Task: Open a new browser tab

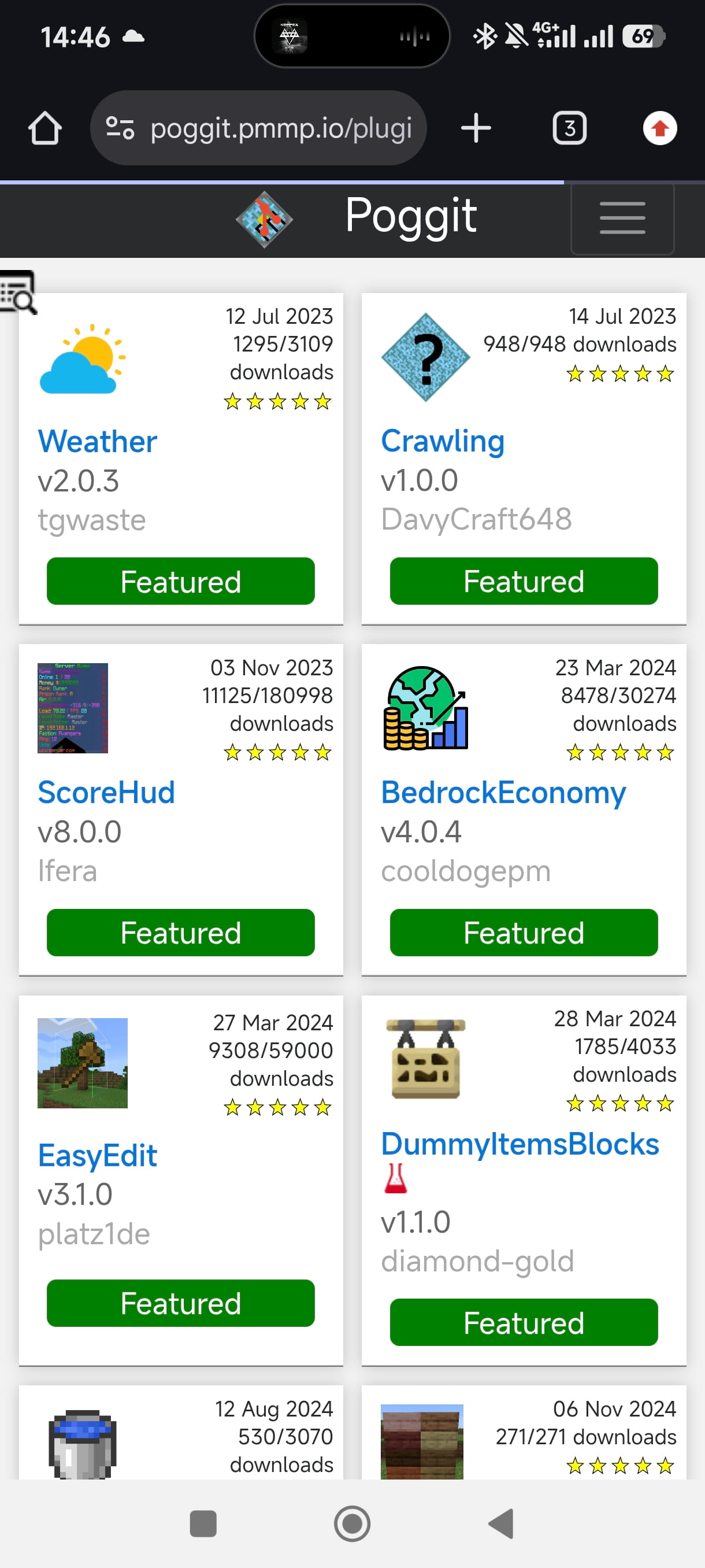Action: [x=476, y=128]
